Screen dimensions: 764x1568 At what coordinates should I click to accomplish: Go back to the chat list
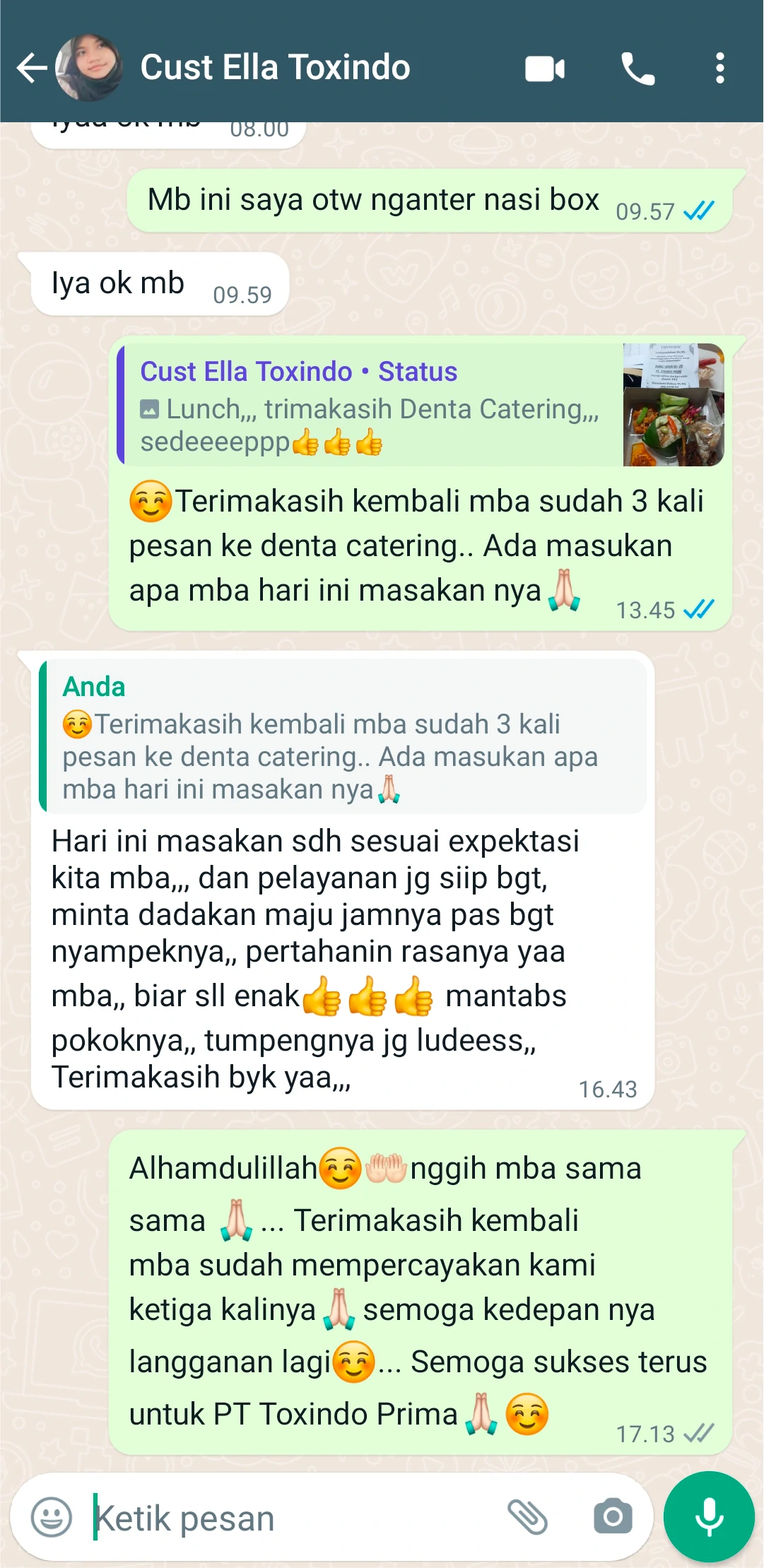click(31, 69)
